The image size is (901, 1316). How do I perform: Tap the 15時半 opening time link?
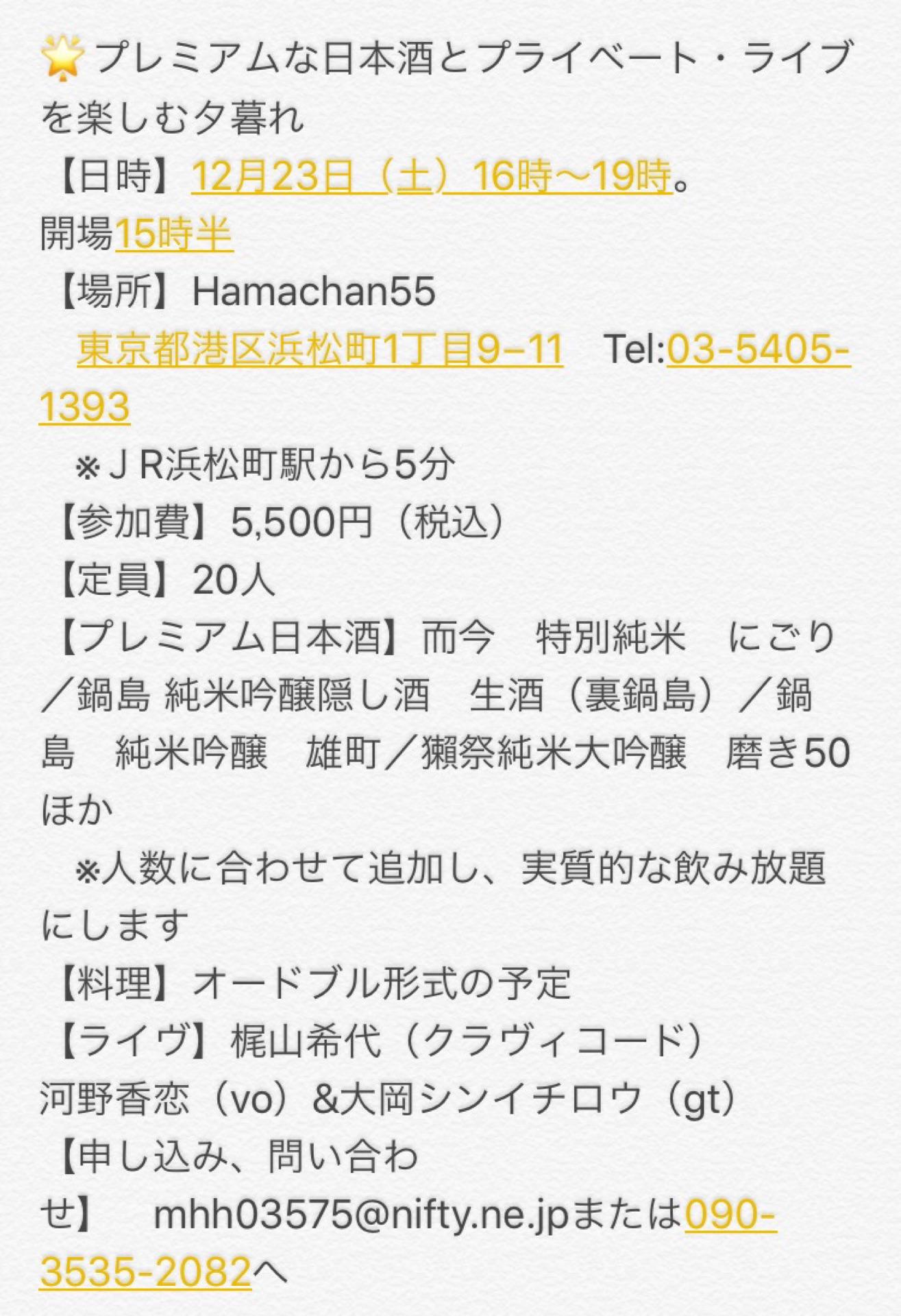174,235
